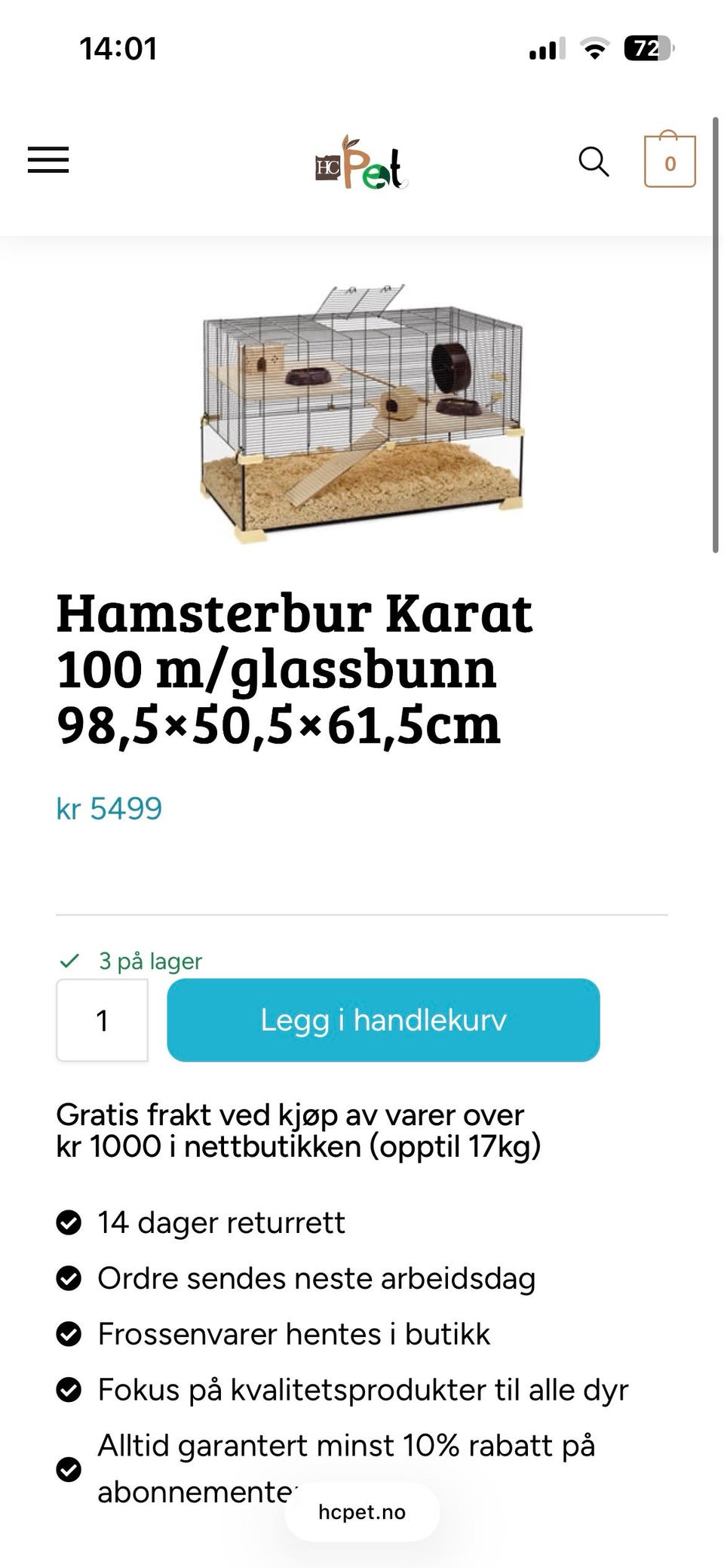724x1568 pixels.
Task: Tap the quantity field showing 1
Action: click(x=102, y=1020)
